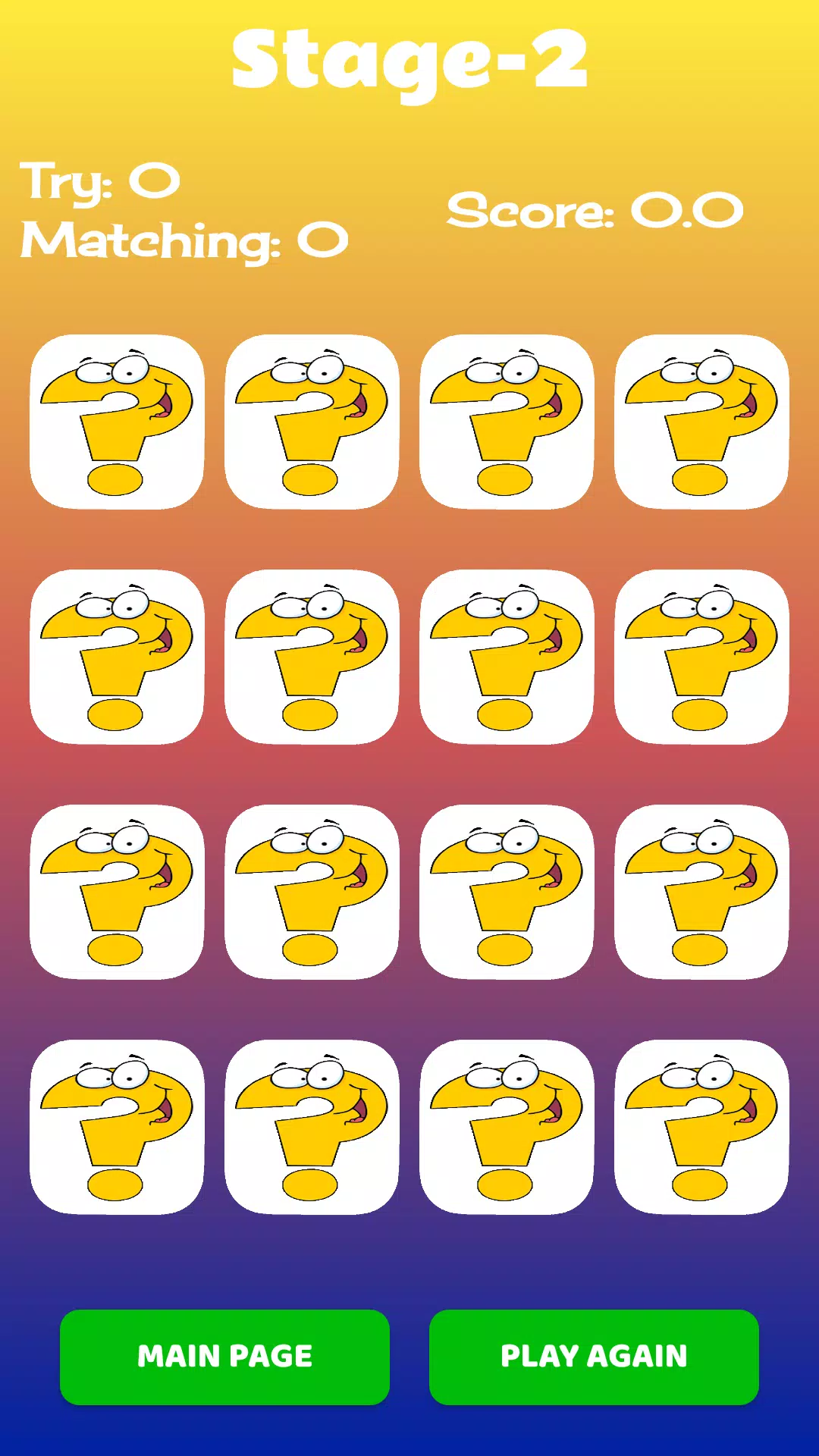Image resolution: width=819 pixels, height=1456 pixels.
Task: Select the second card in the third row
Action: click(x=312, y=893)
